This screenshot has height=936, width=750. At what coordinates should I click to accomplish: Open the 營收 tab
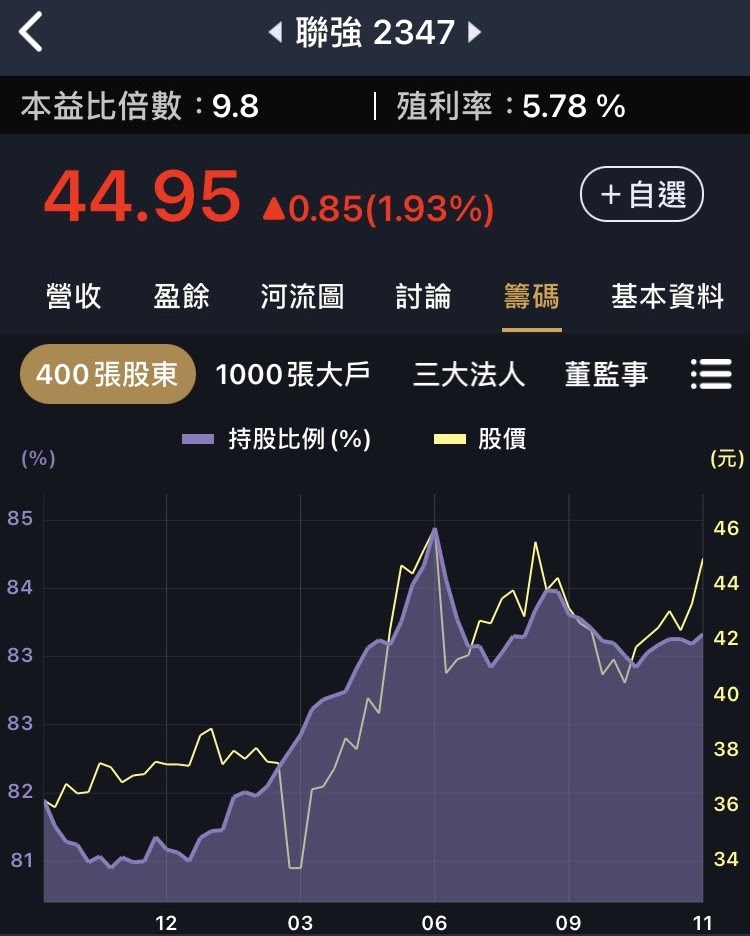click(x=74, y=296)
